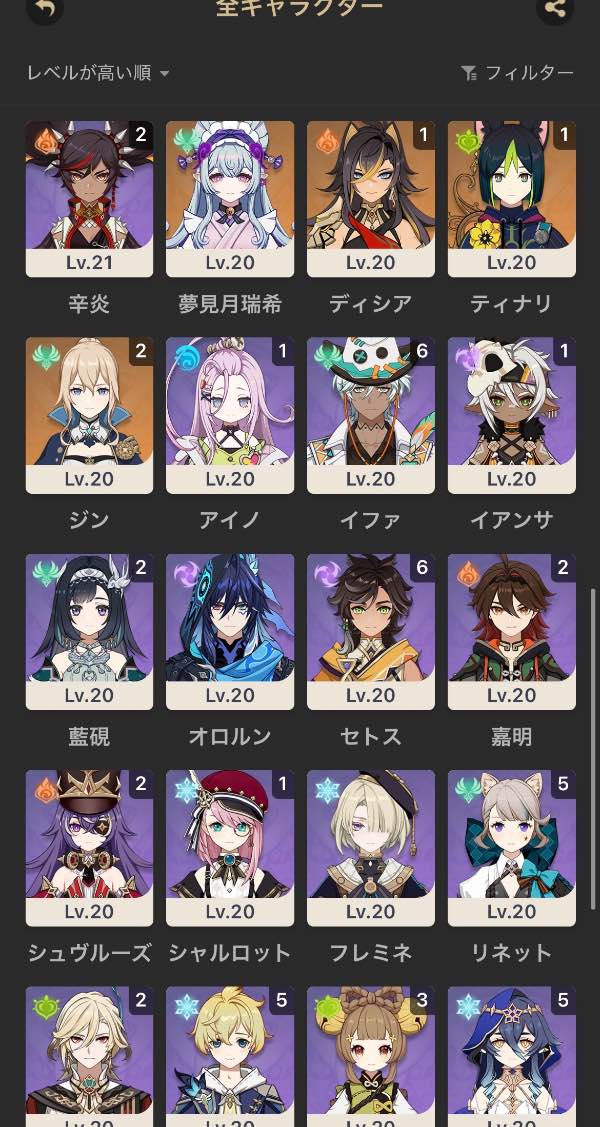View ディシア character details

tap(371, 199)
